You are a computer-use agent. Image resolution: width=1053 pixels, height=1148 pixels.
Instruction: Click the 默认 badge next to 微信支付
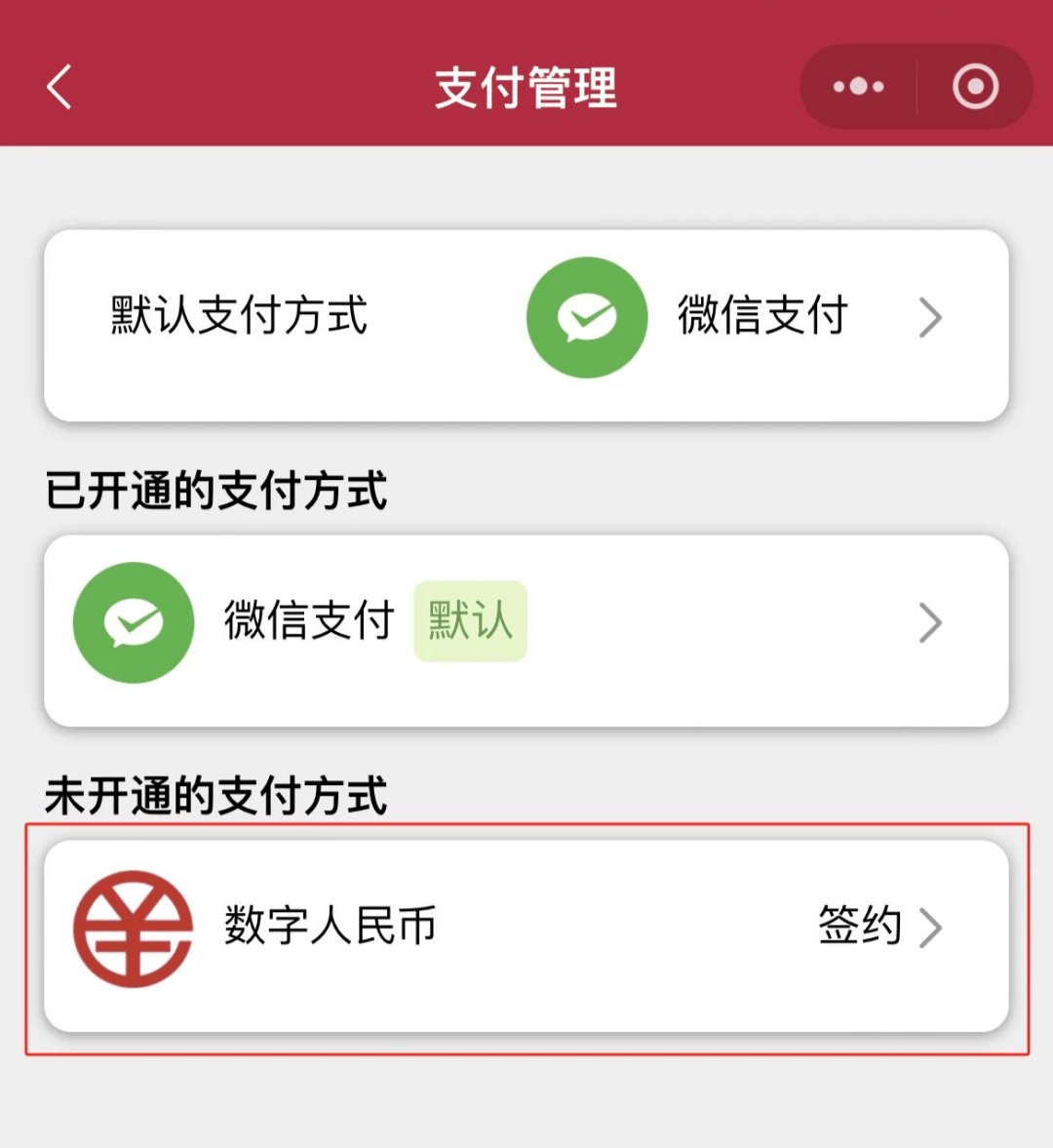click(x=470, y=622)
